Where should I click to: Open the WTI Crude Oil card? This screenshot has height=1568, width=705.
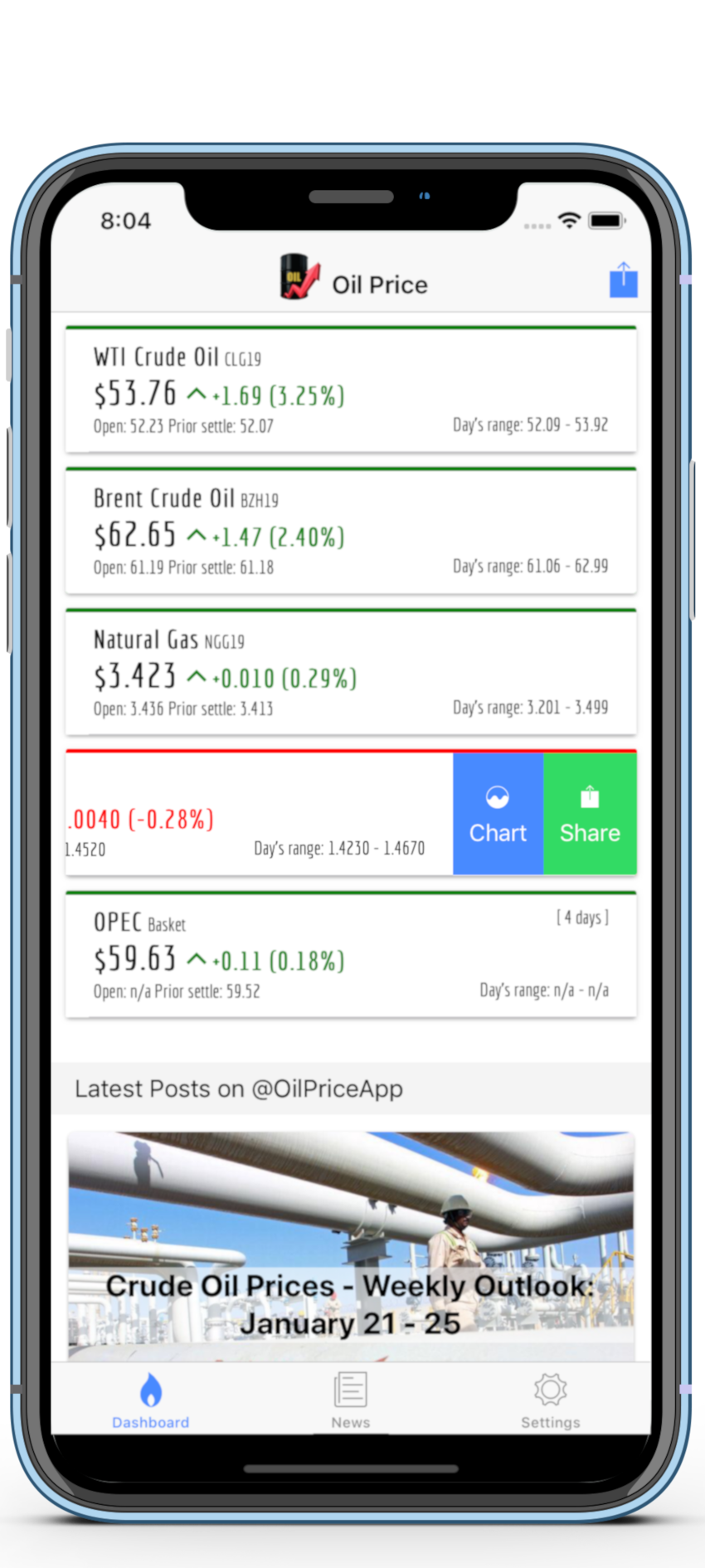click(351, 391)
